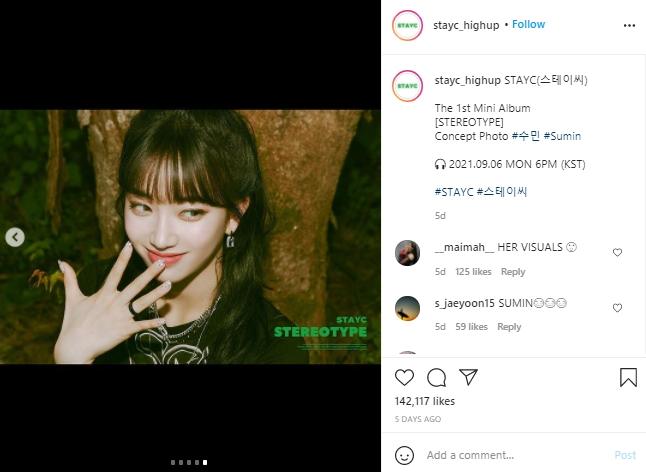Reply to __maimah__'s comment
Viewport: 646px width, 472px height.
tap(513, 272)
